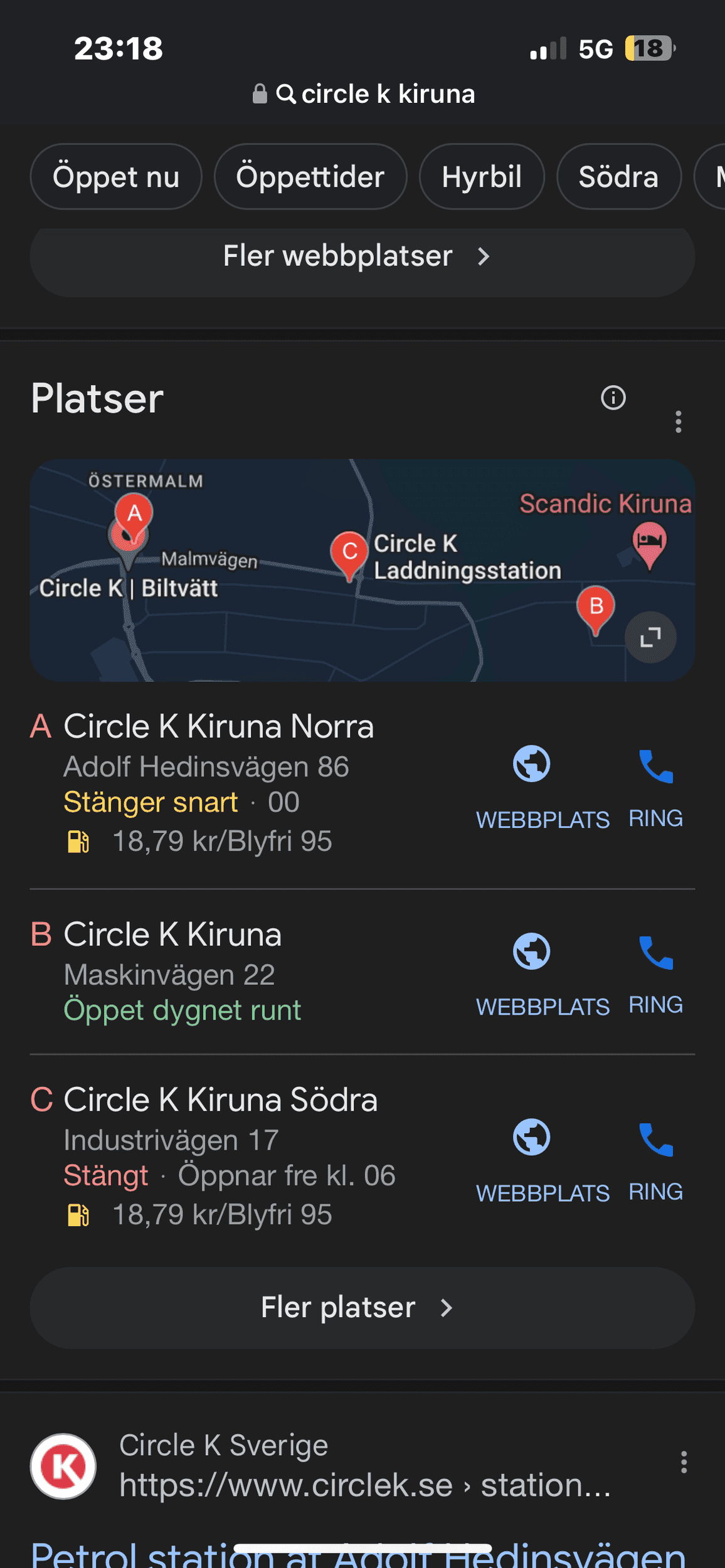Select the Öppettider chip

tap(310, 177)
